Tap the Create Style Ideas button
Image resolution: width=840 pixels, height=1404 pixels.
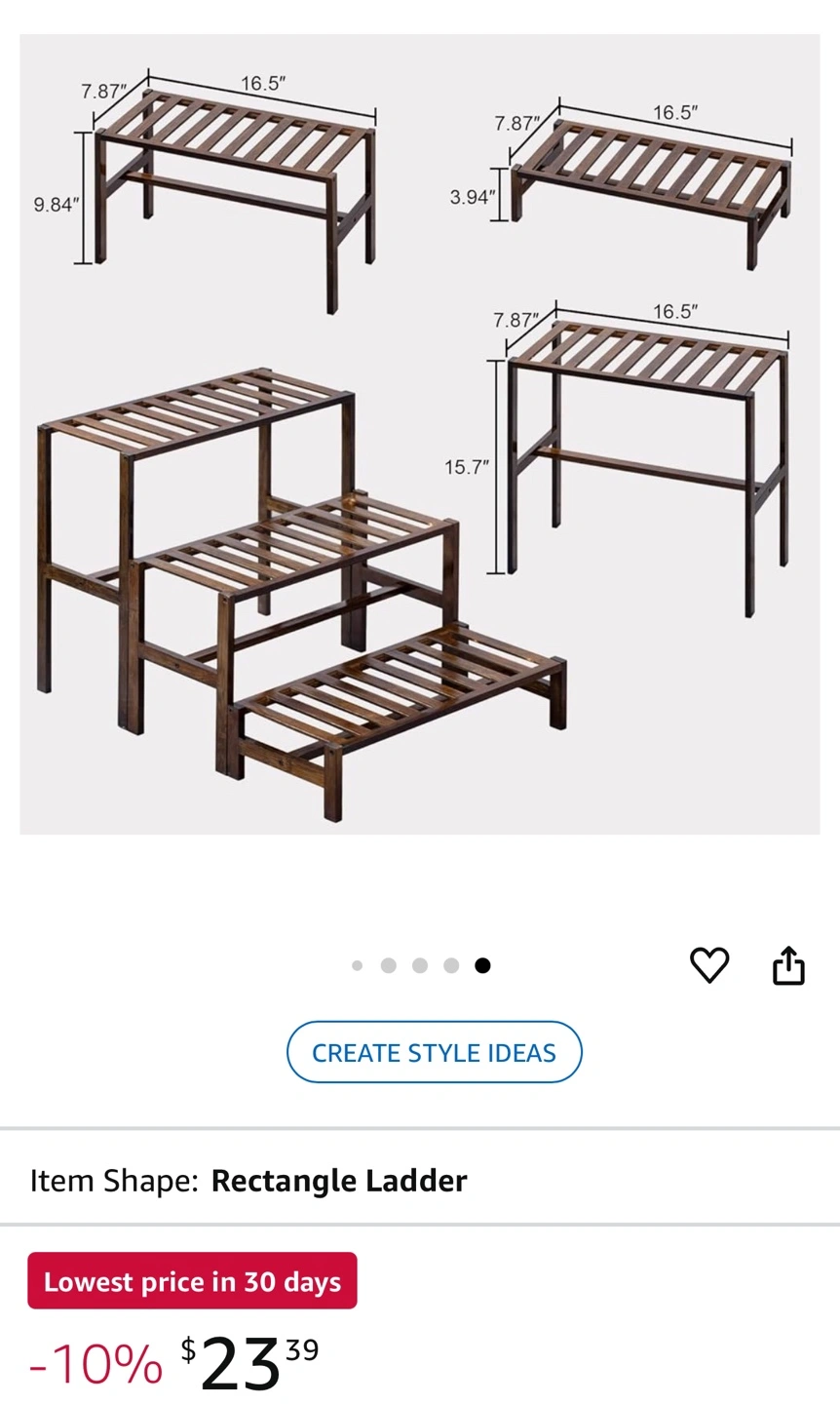coord(434,1052)
